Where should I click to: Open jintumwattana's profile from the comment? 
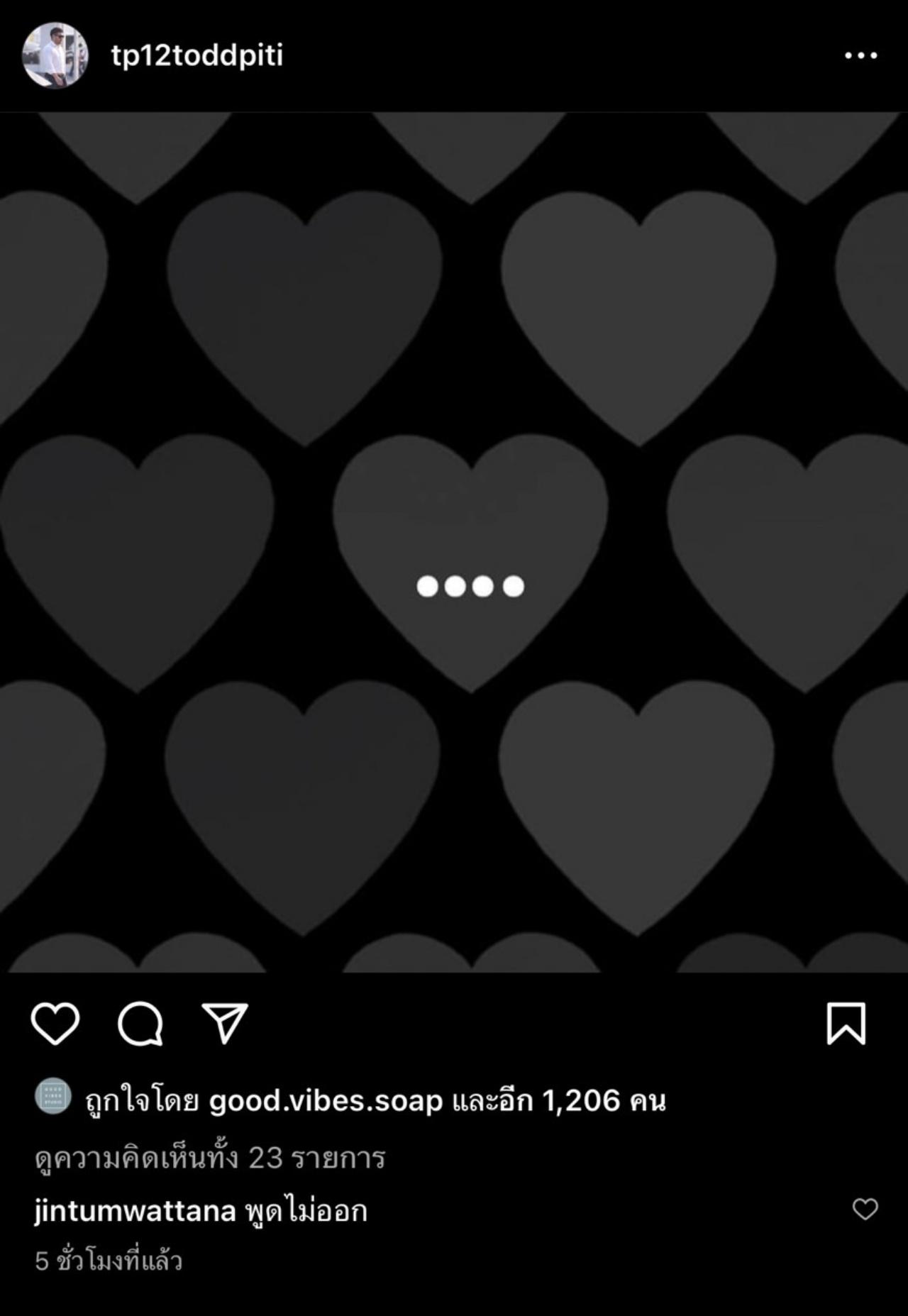[135, 1210]
